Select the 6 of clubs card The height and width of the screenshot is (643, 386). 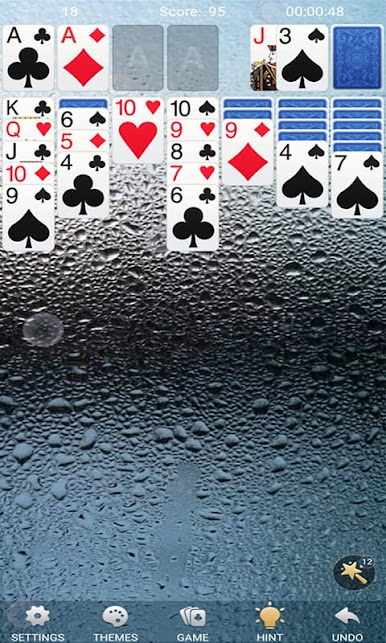193,218
